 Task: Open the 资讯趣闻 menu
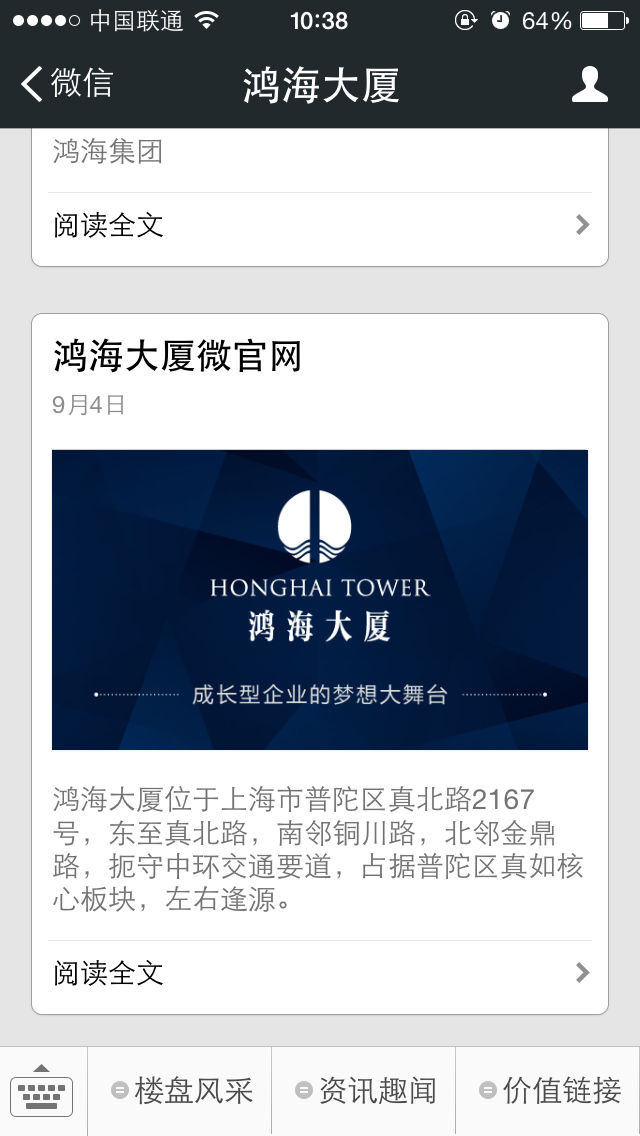[x=365, y=1090]
